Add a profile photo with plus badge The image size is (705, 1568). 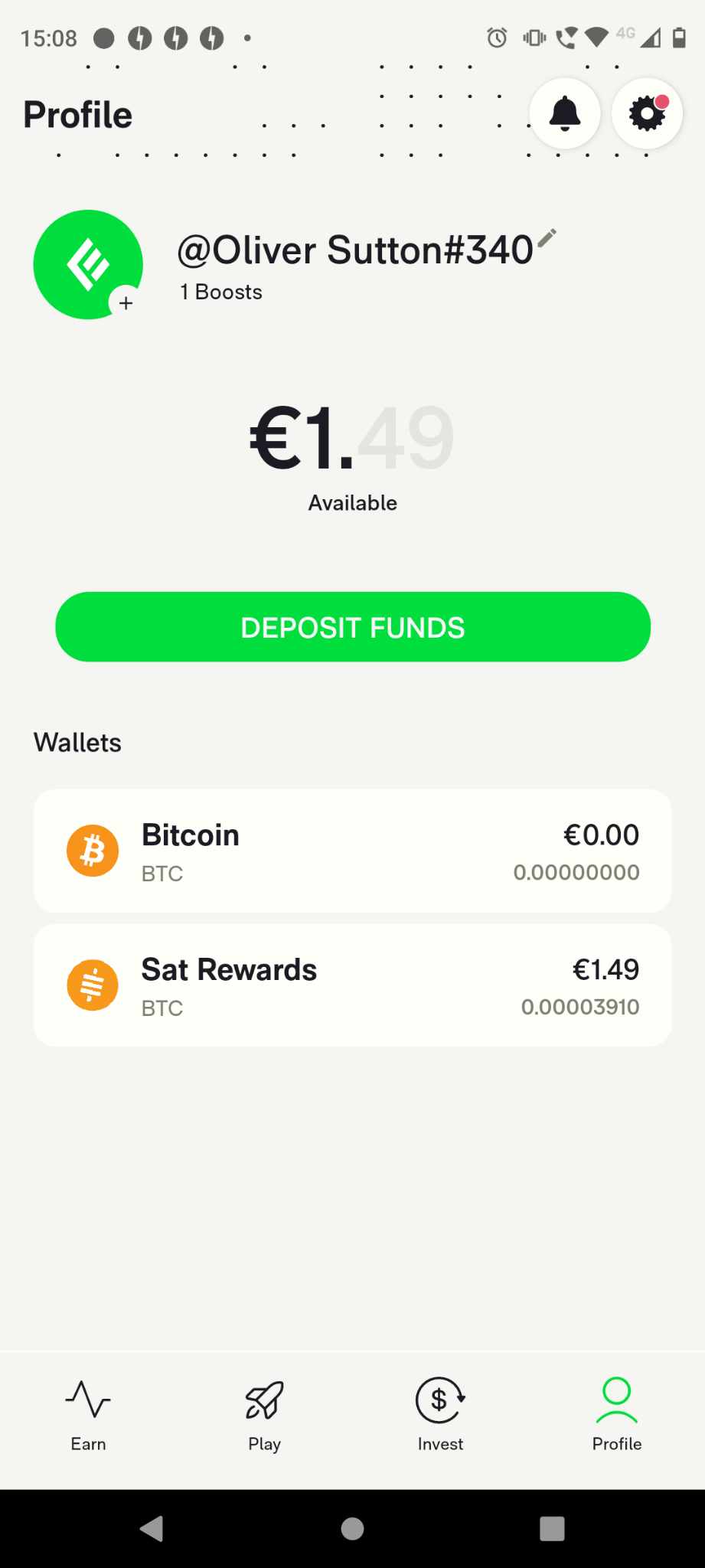pyautogui.click(x=126, y=303)
